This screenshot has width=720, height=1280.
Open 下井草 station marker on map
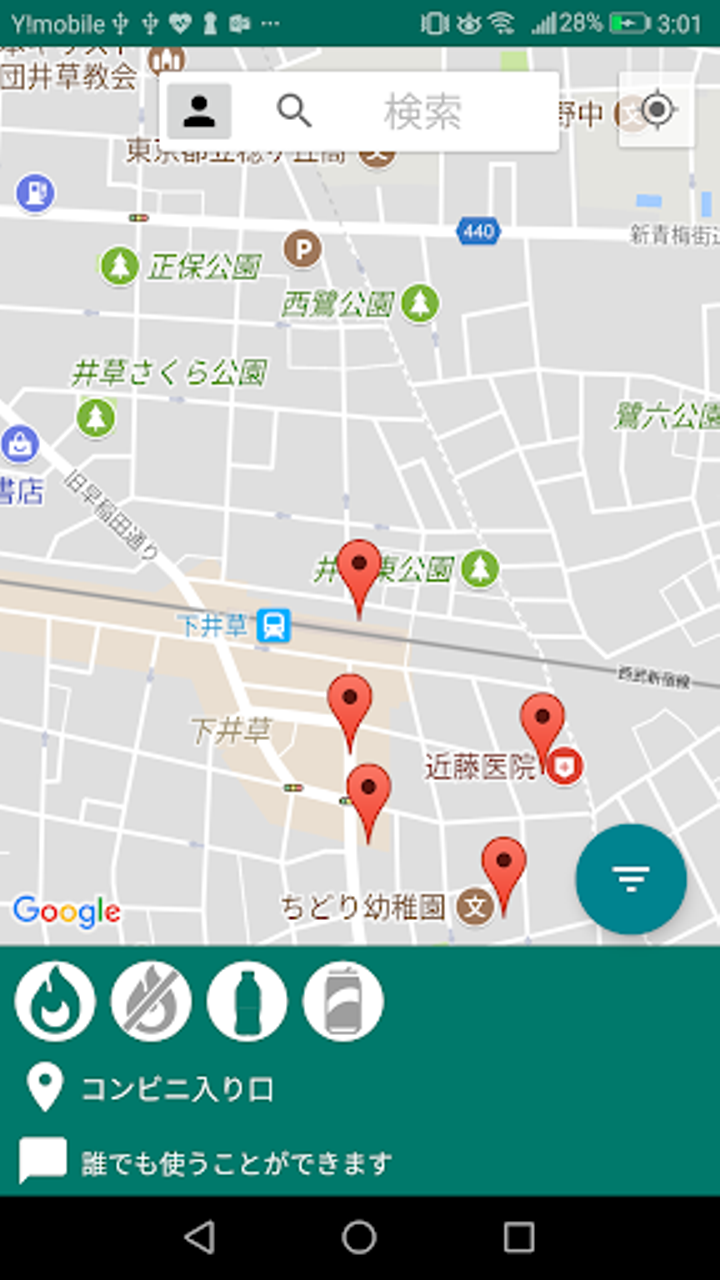pyautogui.click(x=273, y=627)
